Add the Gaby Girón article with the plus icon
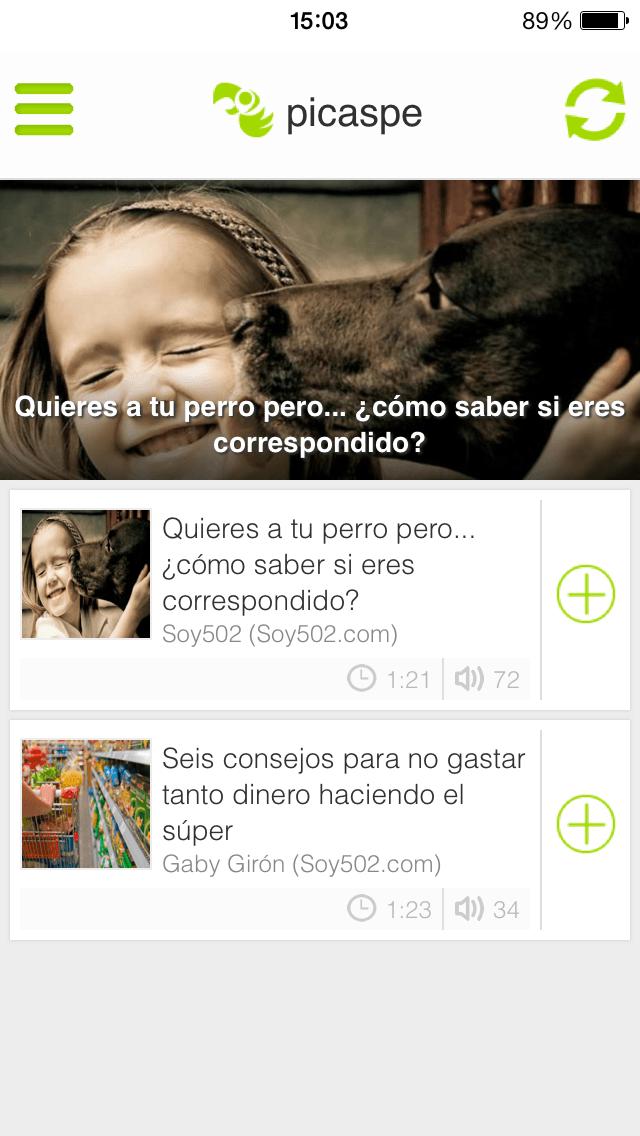640x1136 pixels. tap(585, 824)
